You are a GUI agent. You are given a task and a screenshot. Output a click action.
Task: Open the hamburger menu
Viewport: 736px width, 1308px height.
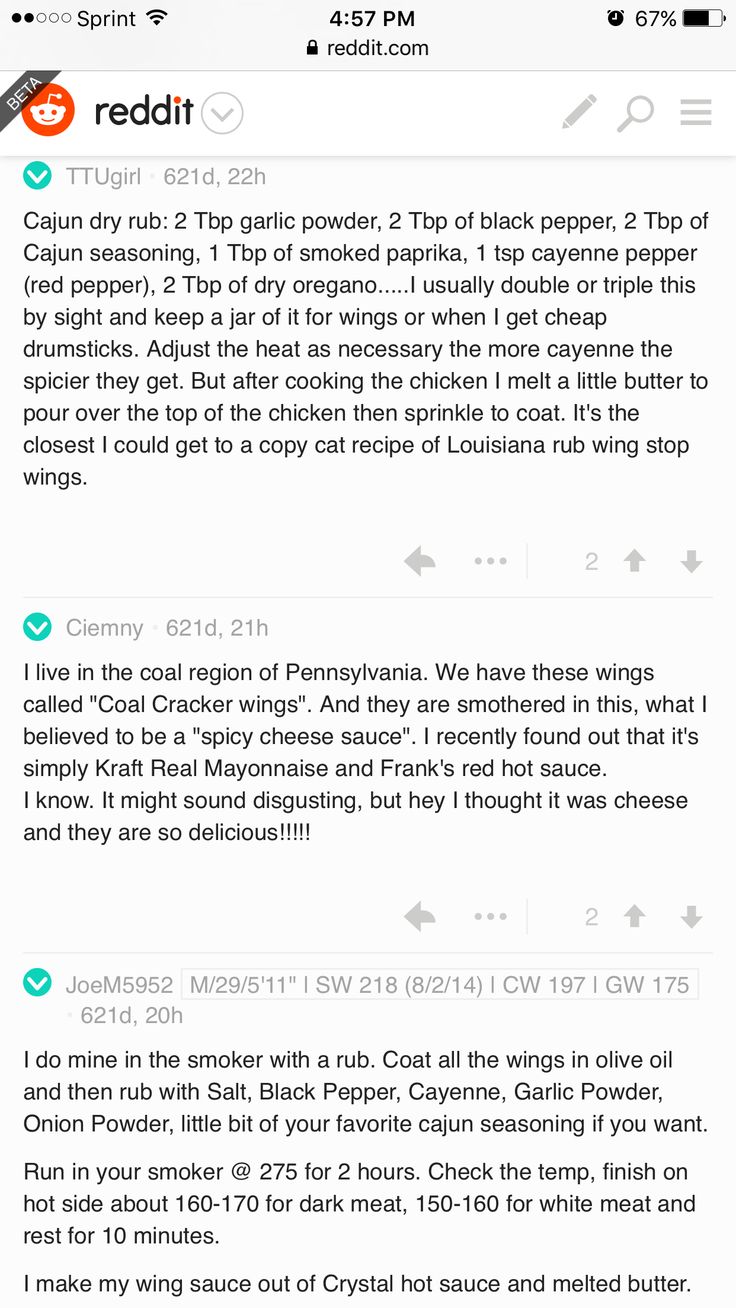pos(695,112)
